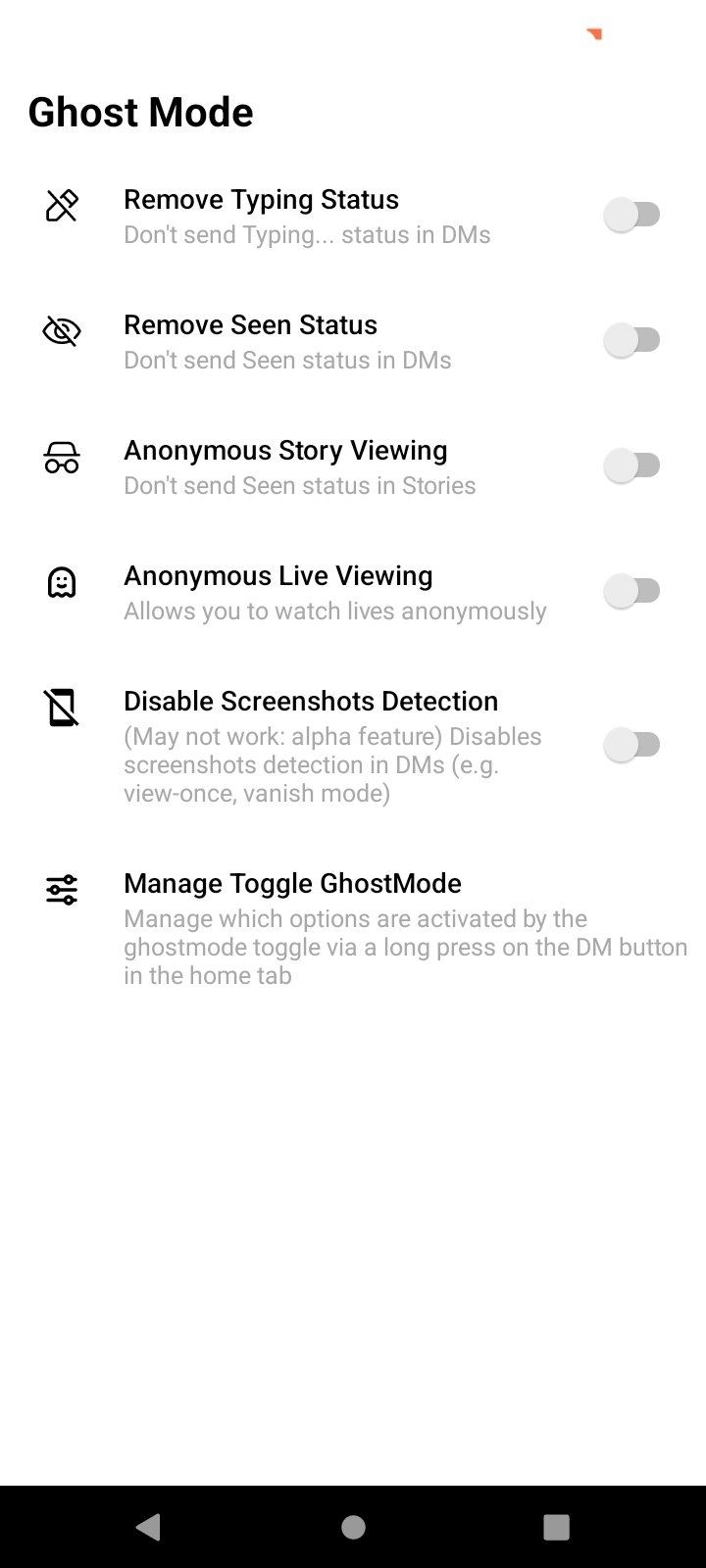Turn on Remove Seen Status
The image size is (706, 1568).
pos(632,340)
